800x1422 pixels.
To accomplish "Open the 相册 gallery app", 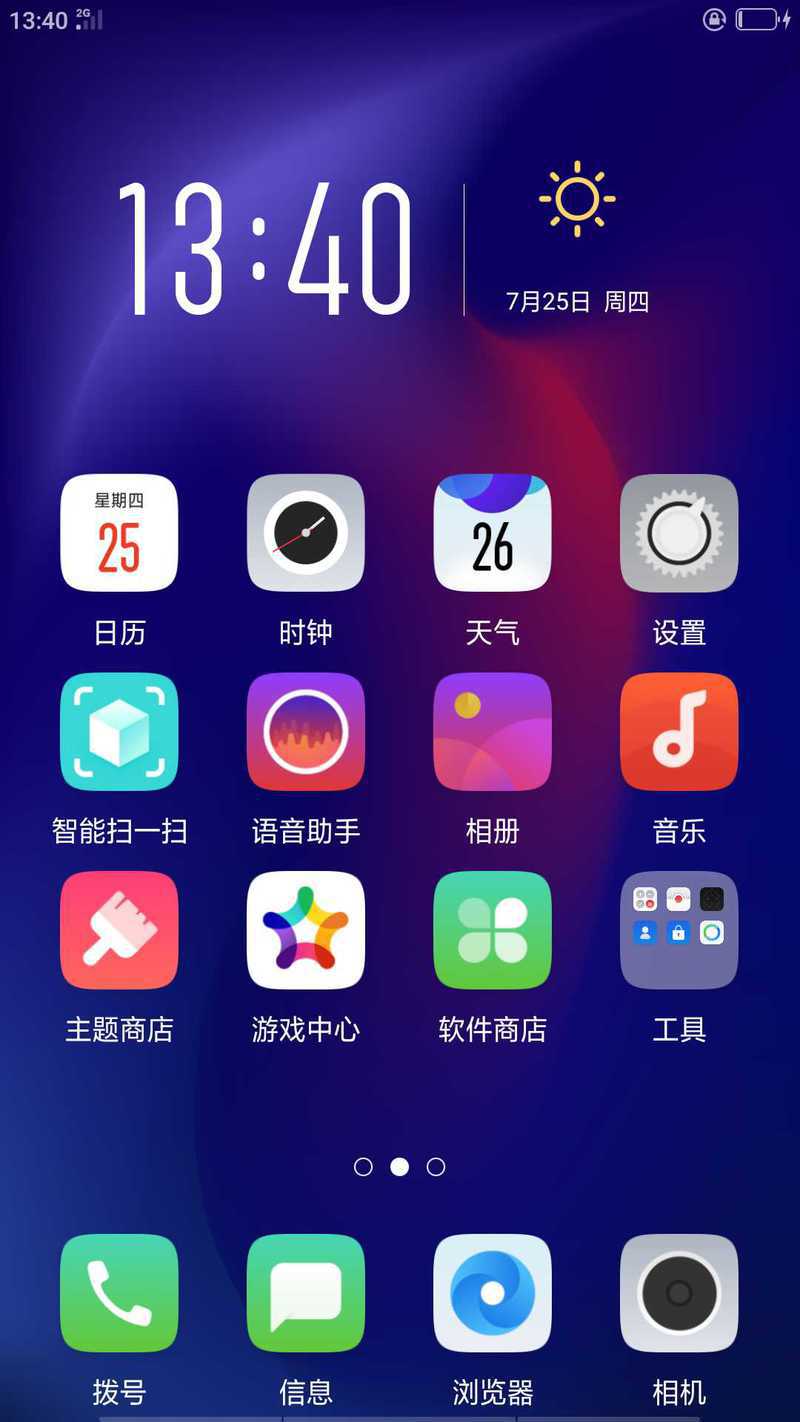I will (492, 731).
